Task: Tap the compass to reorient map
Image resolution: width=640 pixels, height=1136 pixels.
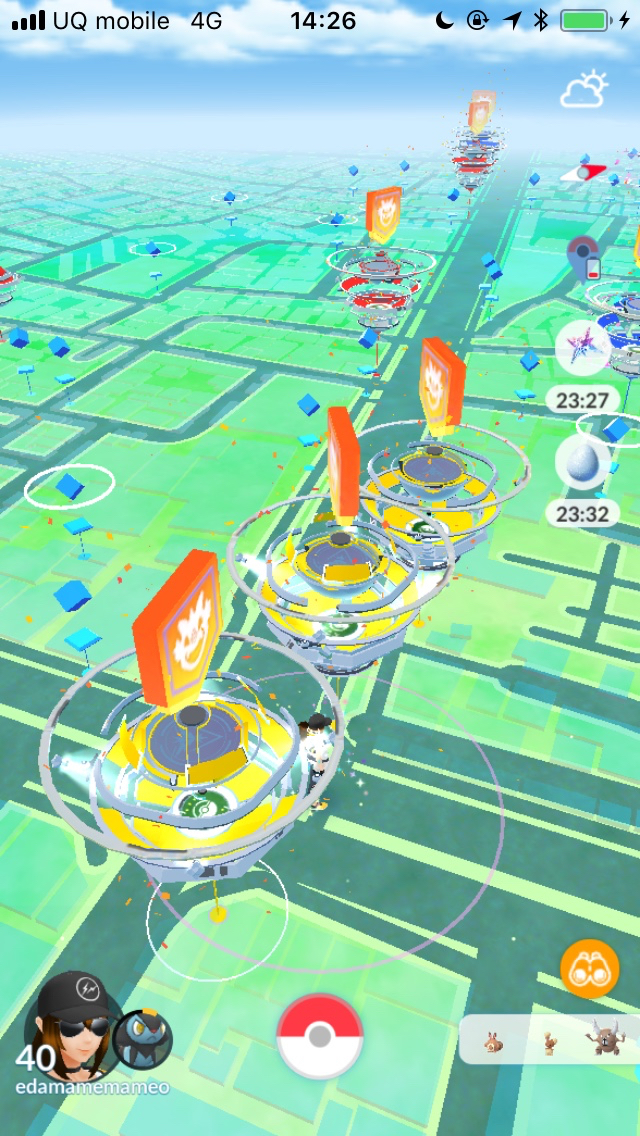Action: pyautogui.click(x=583, y=173)
